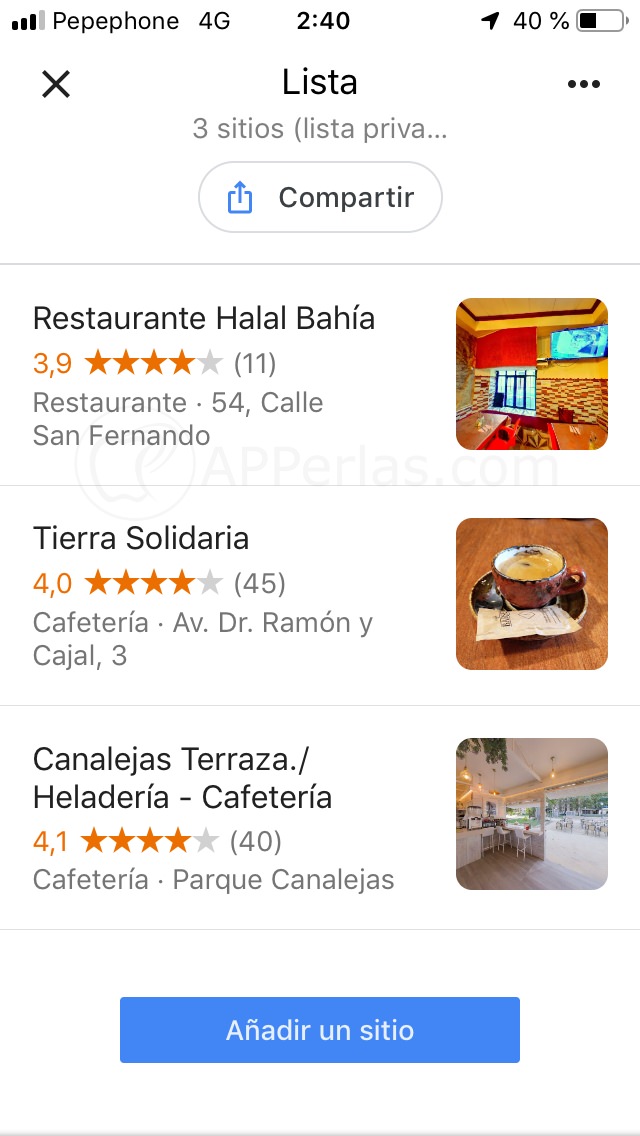Open the three-dot overflow menu

pos(583,84)
